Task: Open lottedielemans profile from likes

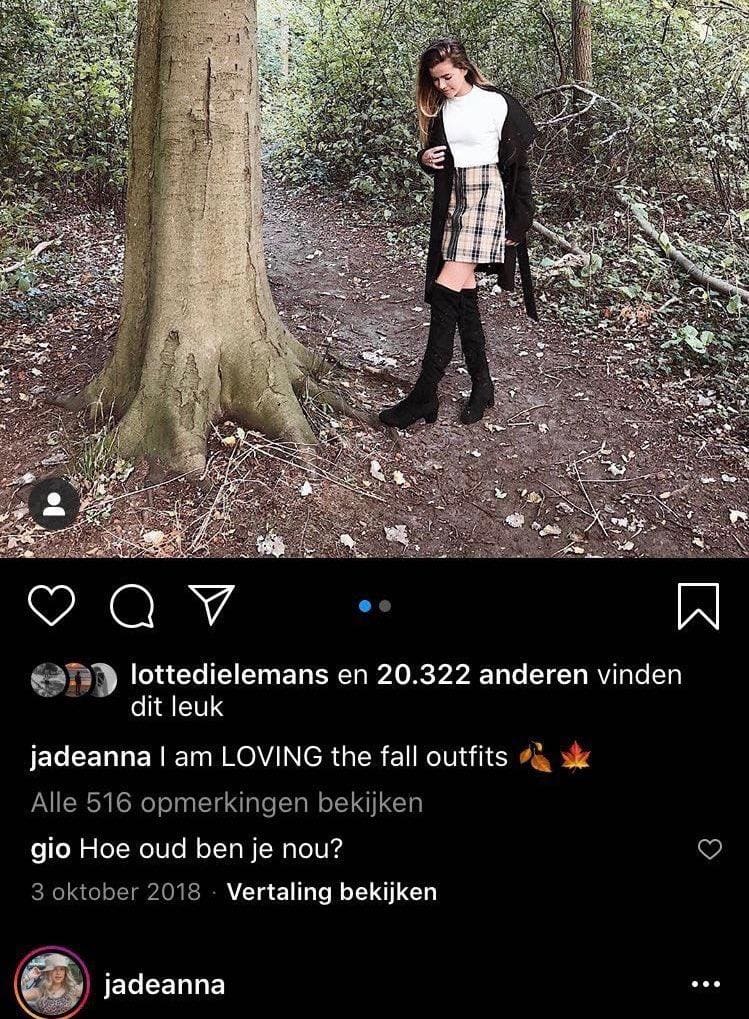Action: (230, 675)
